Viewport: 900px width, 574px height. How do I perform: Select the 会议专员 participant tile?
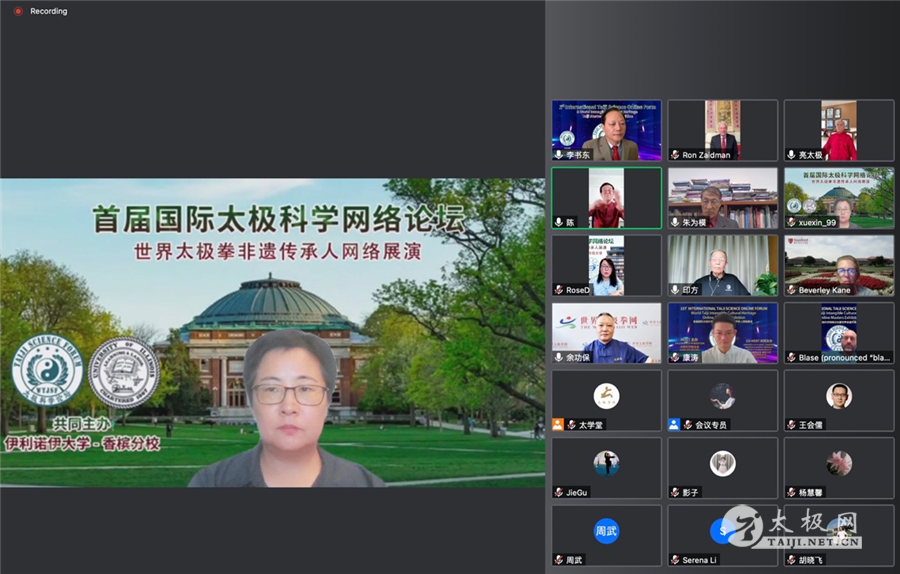(x=722, y=400)
